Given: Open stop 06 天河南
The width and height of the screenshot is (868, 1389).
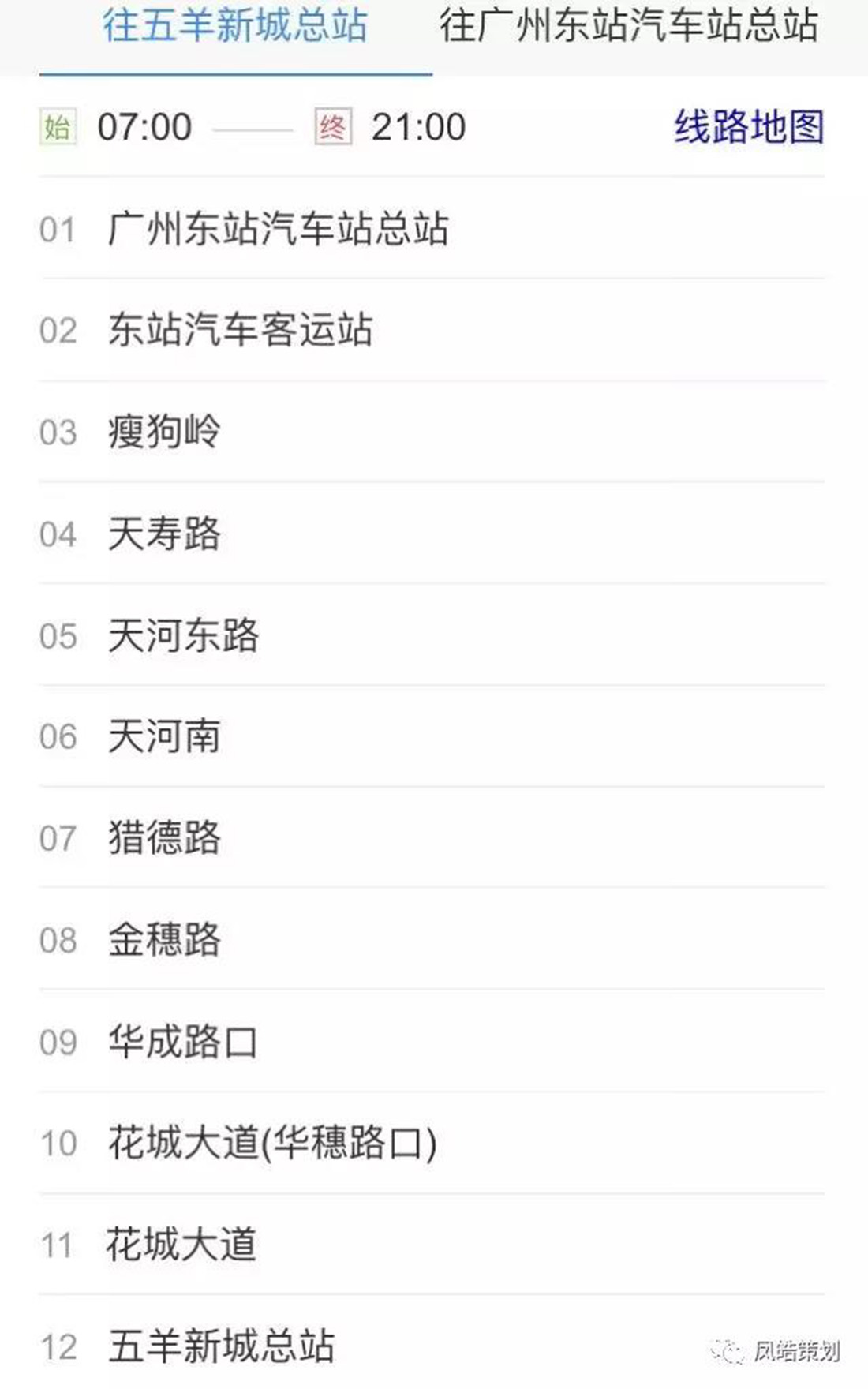Looking at the screenshot, I should 432,736.
